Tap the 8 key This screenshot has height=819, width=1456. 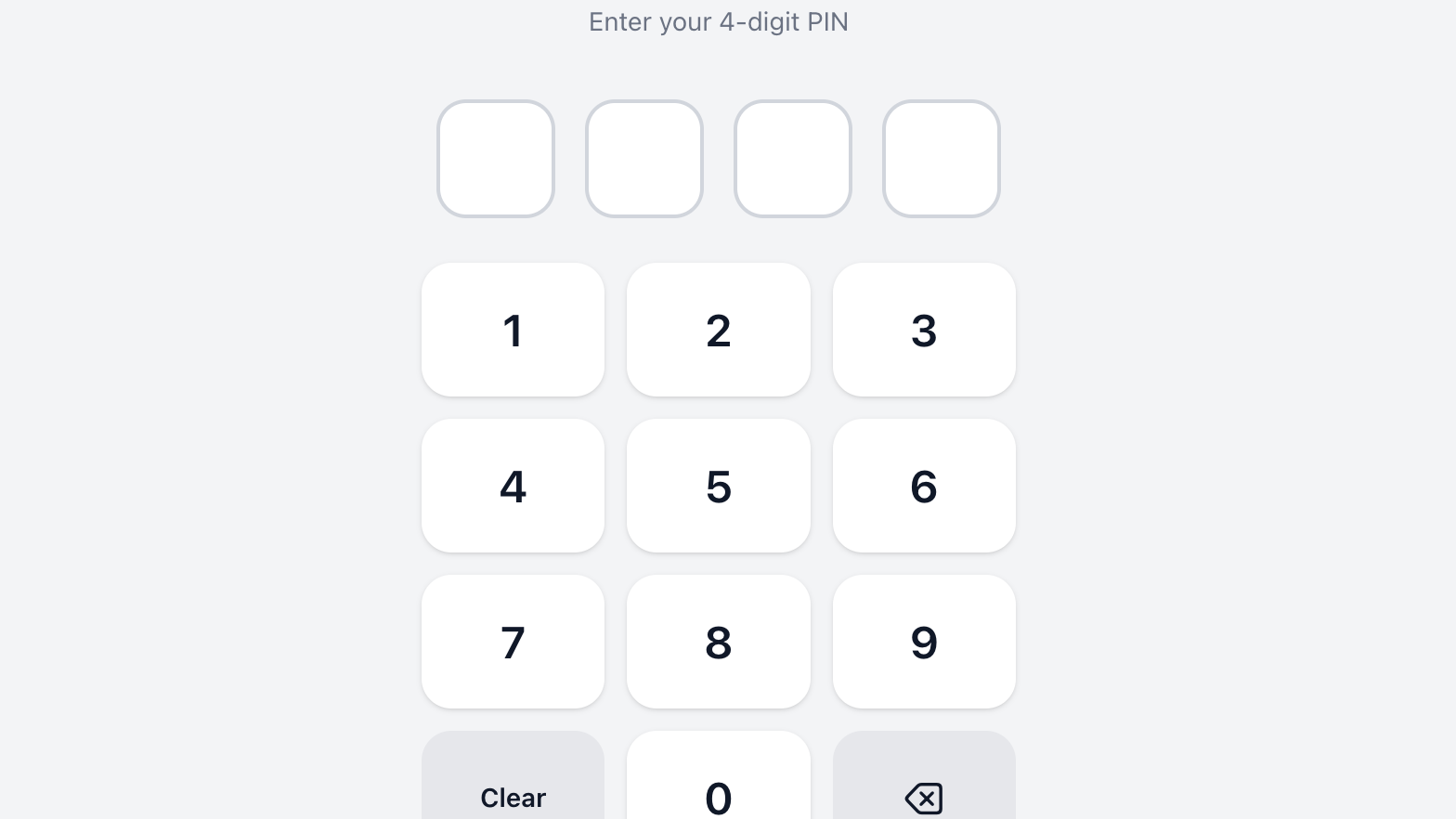719,642
